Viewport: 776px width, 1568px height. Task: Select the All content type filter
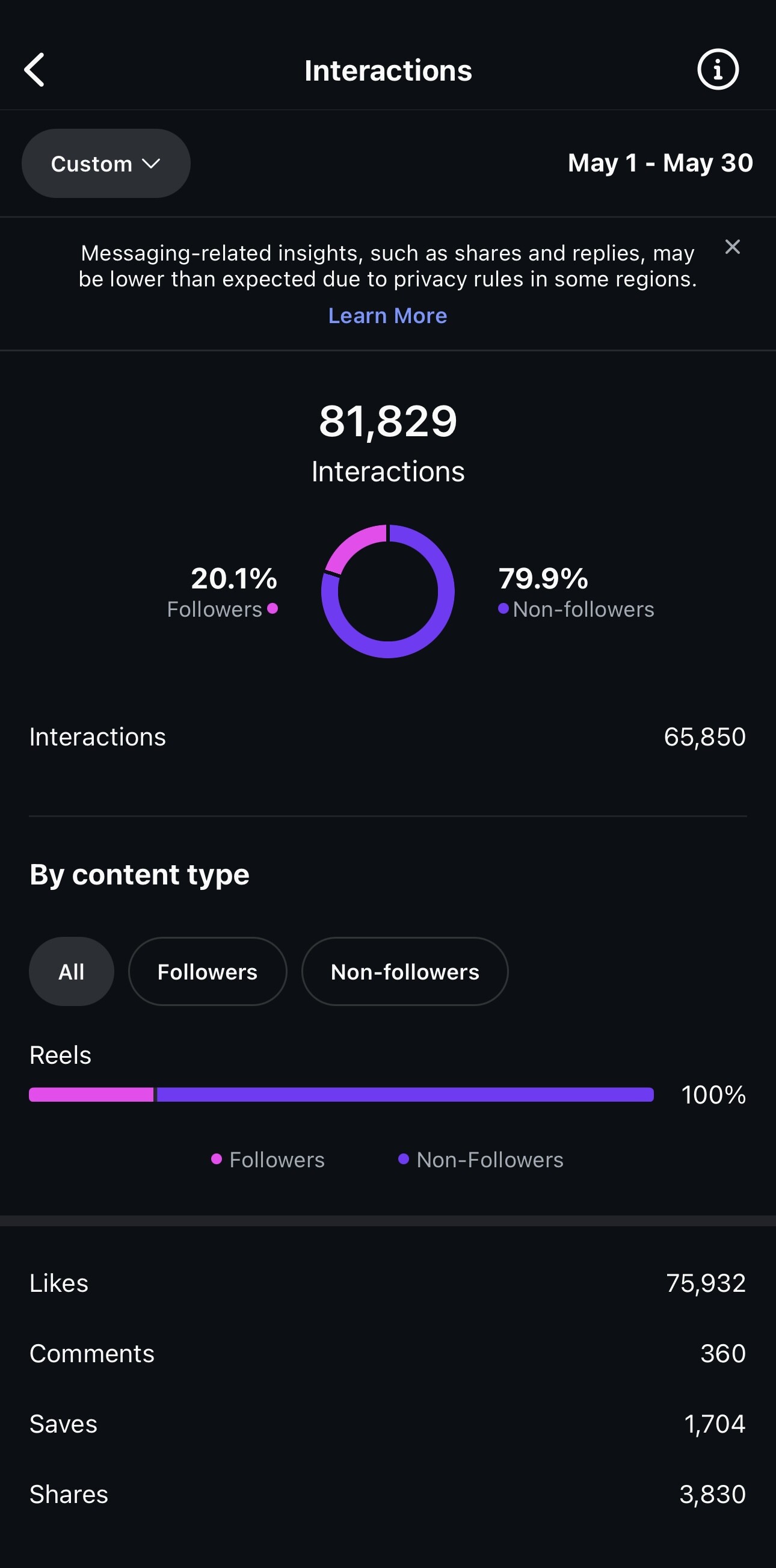(71, 972)
